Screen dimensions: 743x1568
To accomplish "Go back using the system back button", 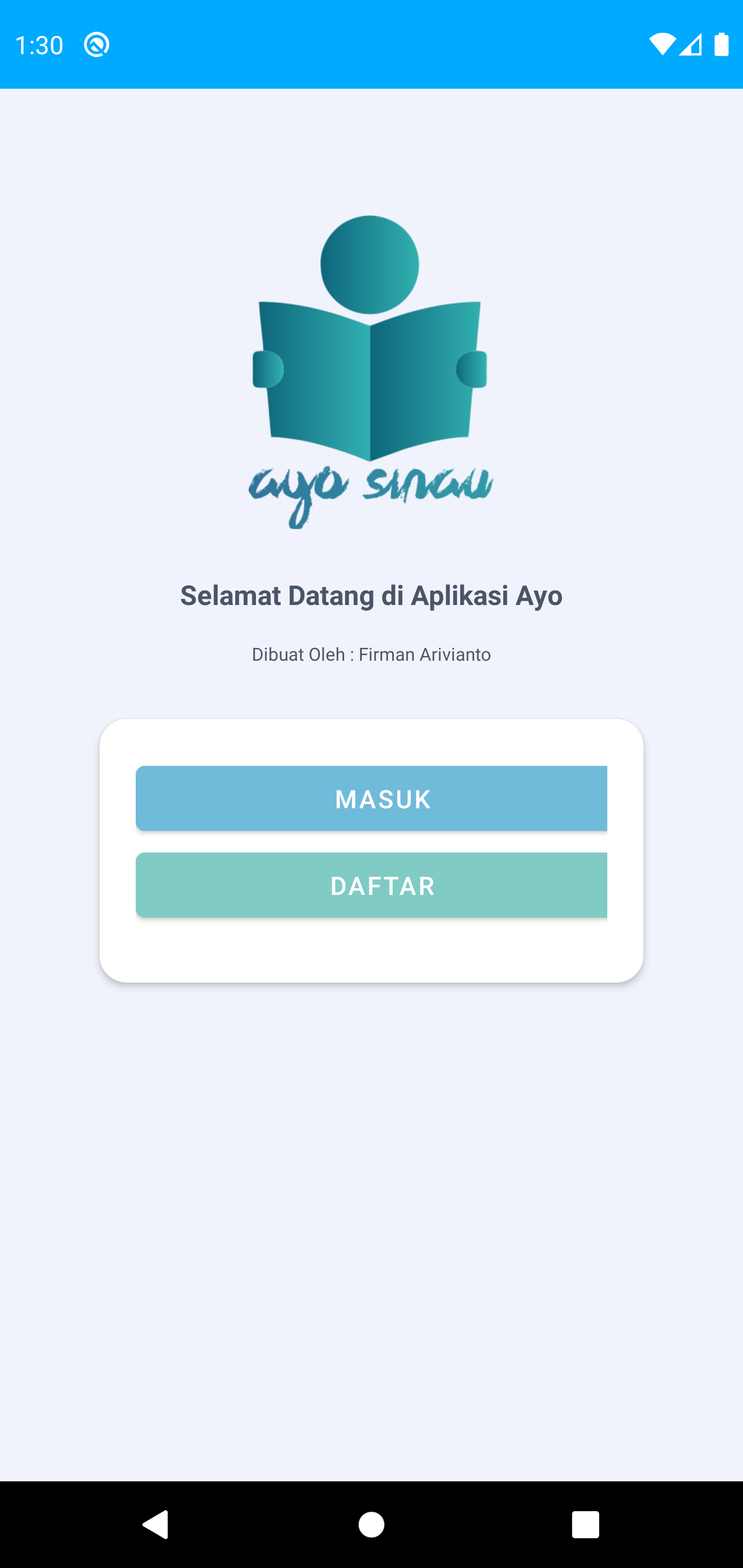I will 156,1525.
